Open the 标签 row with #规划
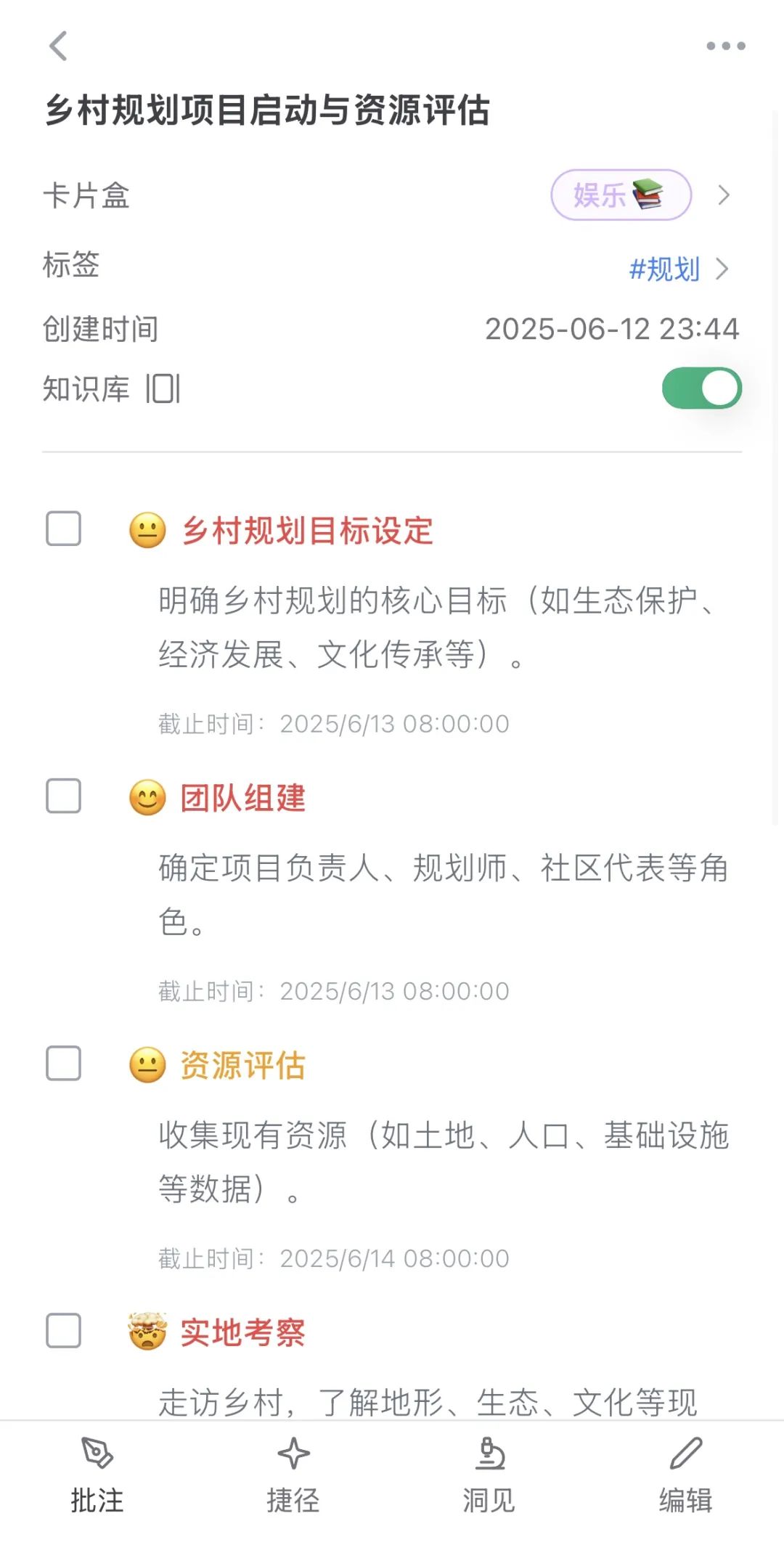Screen dimensions: 784x1545 [x=677, y=269]
